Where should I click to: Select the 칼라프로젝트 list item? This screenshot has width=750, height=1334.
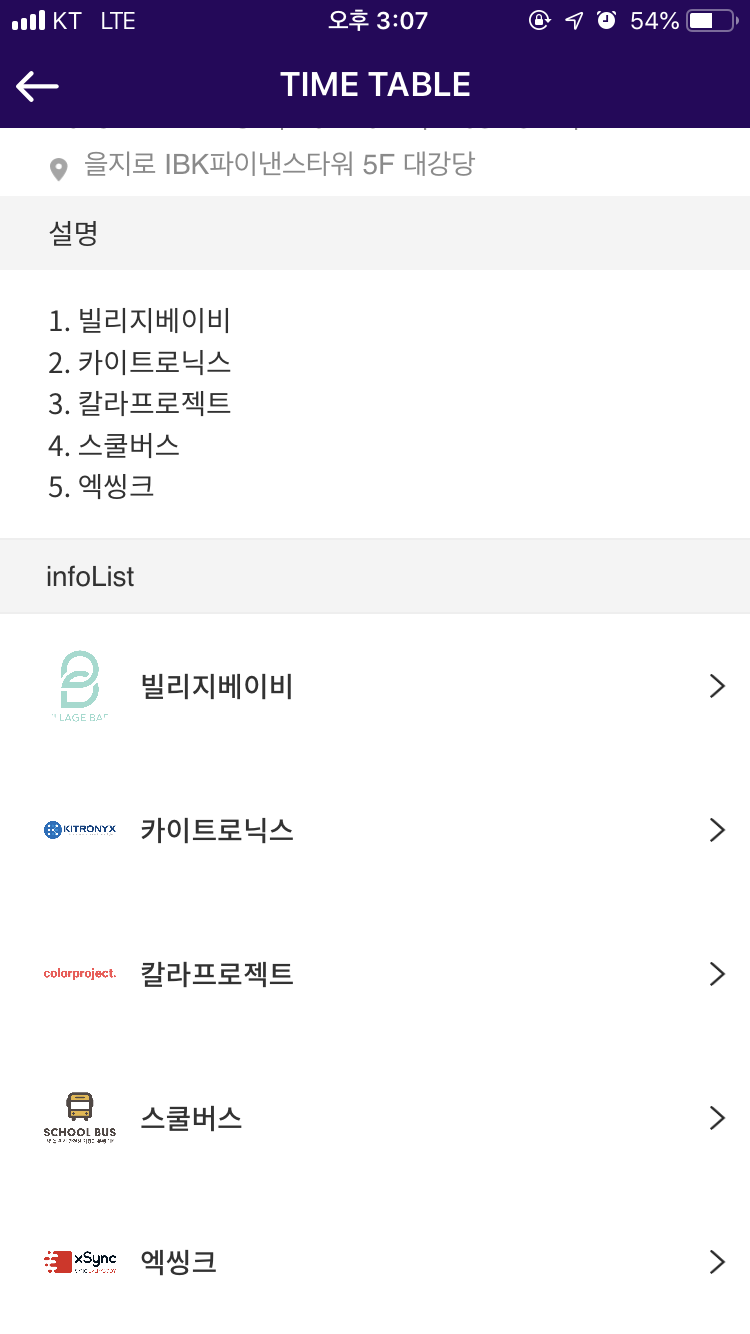[x=375, y=974]
